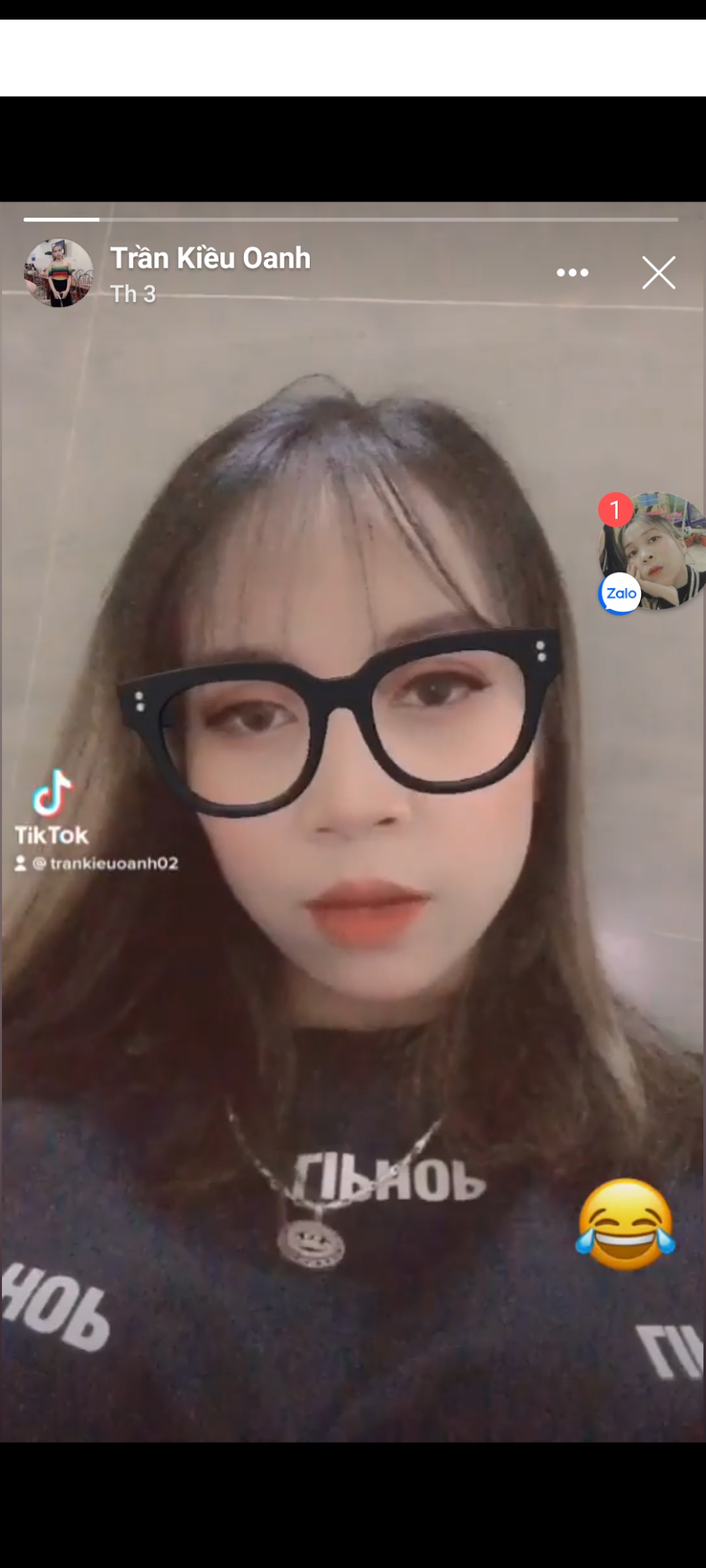Open Trần Kiều Oanh's profile picture
706x1568 pixels.
59,272
